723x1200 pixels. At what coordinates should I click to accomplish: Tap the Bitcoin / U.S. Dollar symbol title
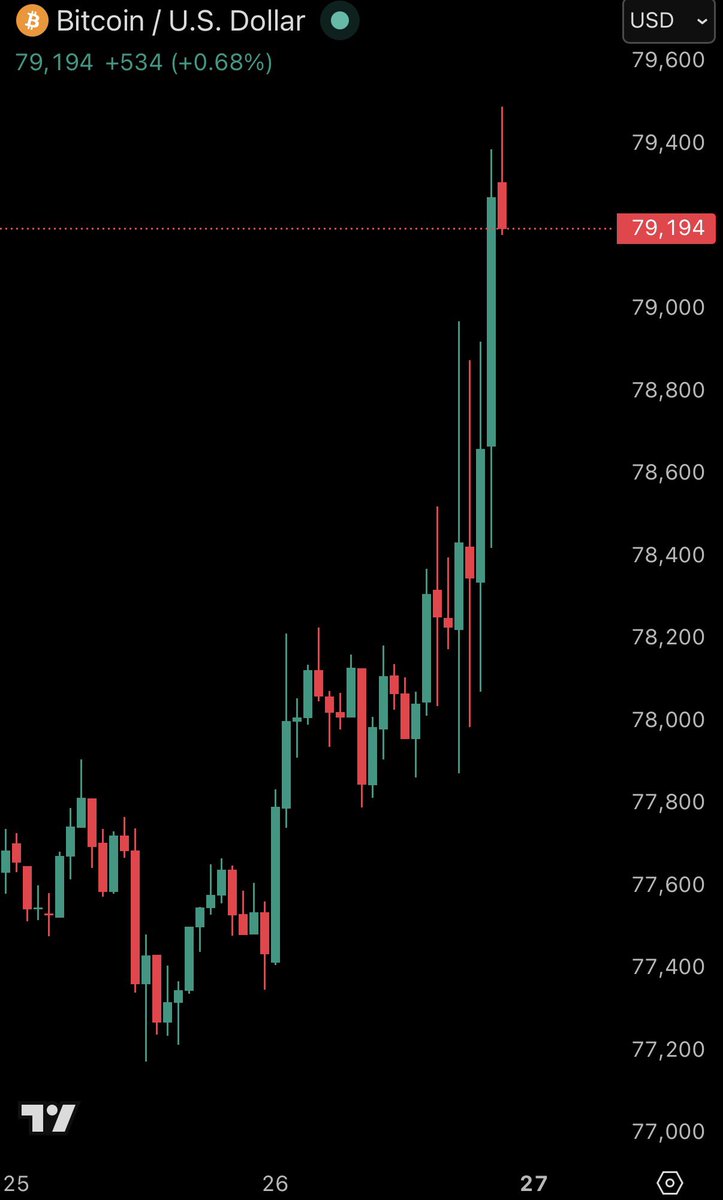(x=180, y=20)
